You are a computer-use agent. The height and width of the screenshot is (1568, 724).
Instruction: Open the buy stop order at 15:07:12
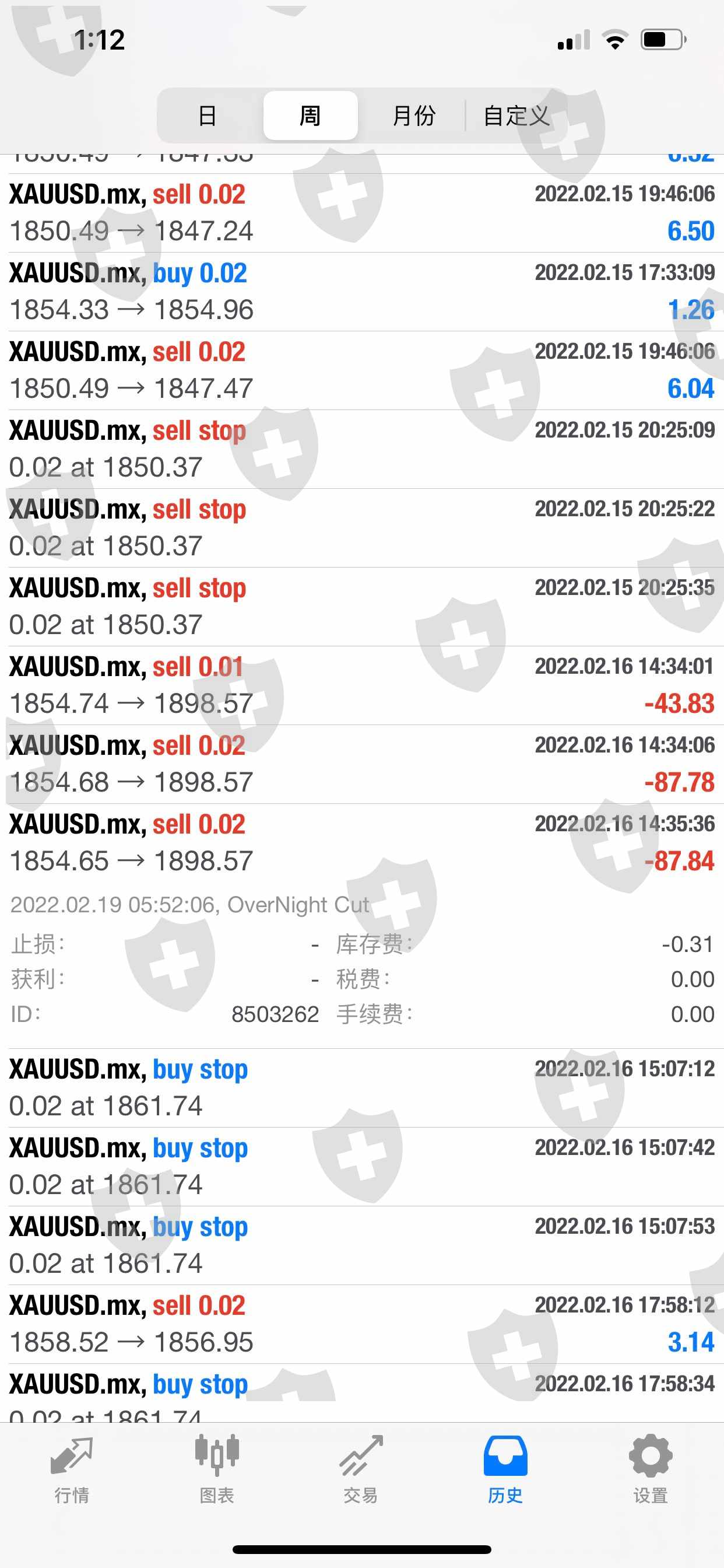pyautogui.click(x=361, y=1087)
